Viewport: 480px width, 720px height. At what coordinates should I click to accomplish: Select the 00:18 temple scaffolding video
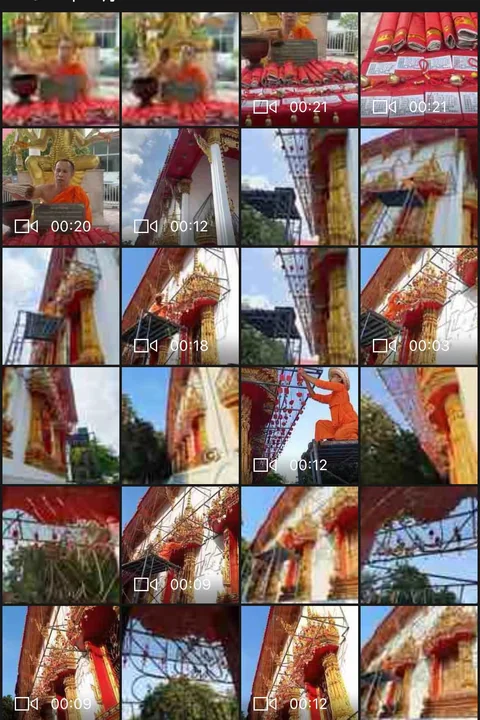[x=180, y=306]
